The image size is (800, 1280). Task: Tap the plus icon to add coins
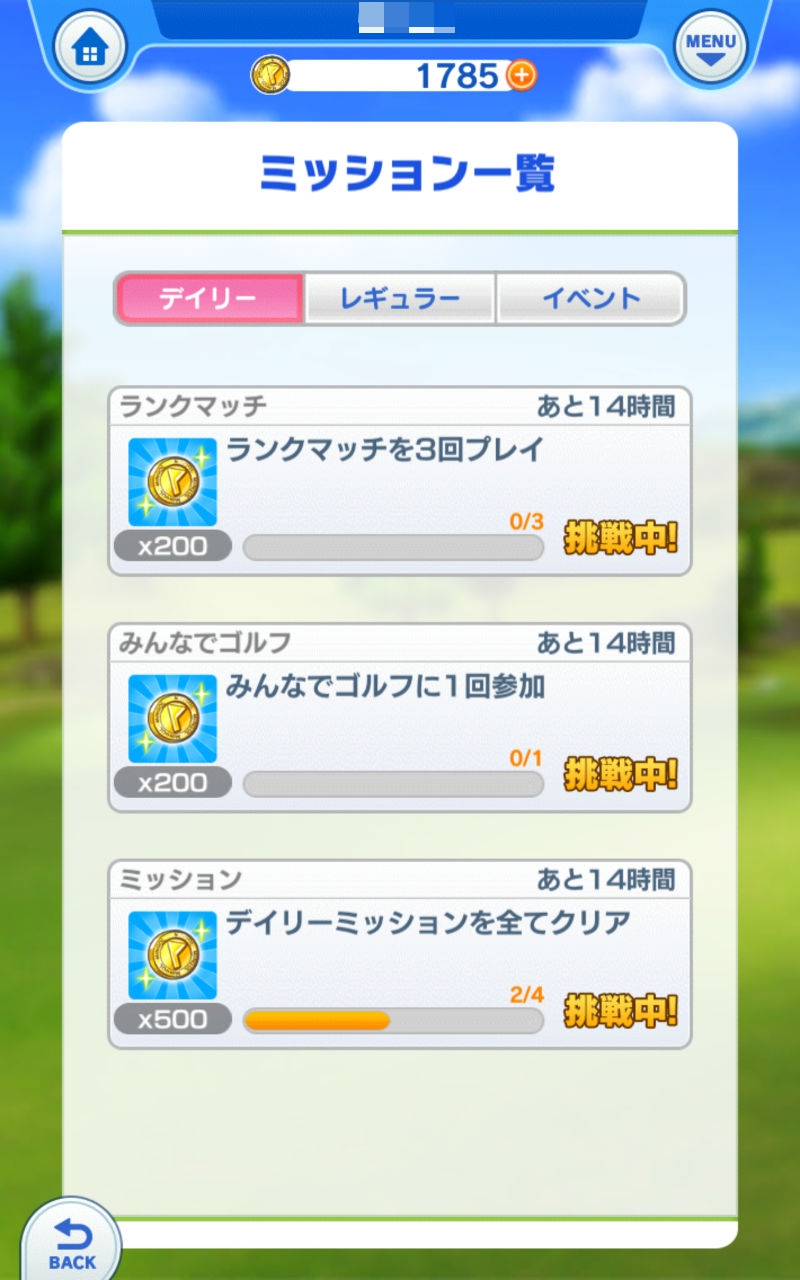pos(521,75)
